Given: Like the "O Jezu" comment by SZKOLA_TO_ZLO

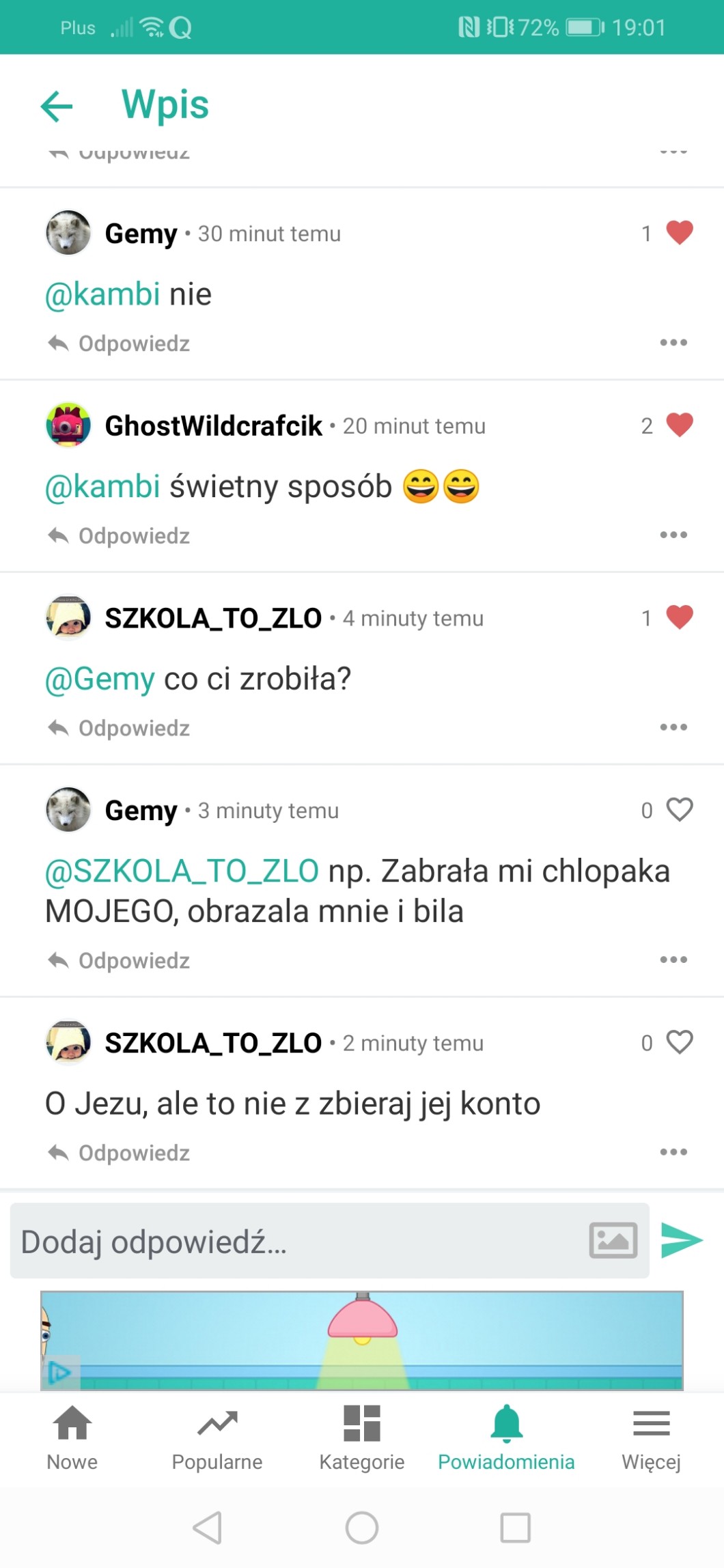Looking at the screenshot, I should [679, 1043].
